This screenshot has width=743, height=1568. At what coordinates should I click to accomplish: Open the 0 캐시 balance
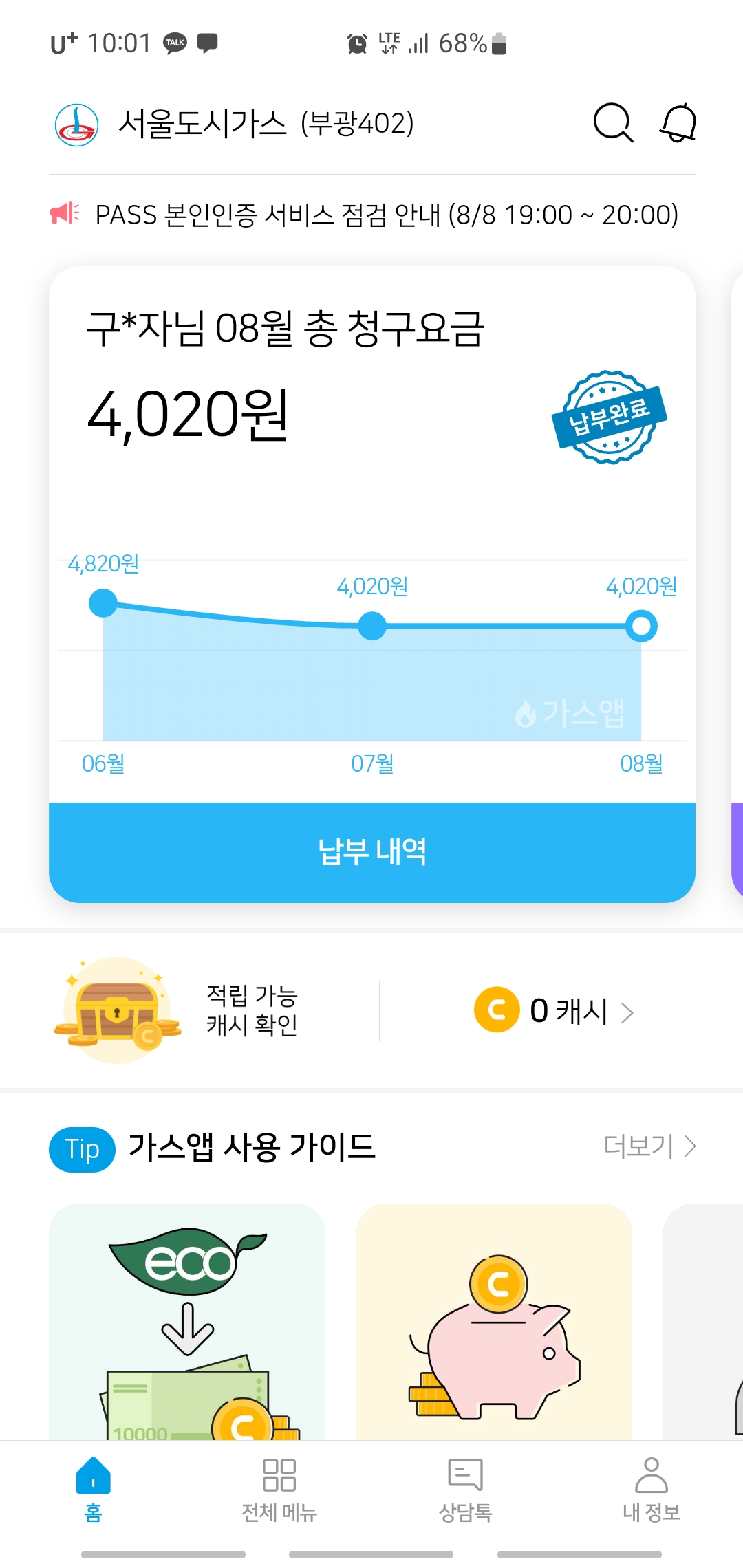point(554,1011)
